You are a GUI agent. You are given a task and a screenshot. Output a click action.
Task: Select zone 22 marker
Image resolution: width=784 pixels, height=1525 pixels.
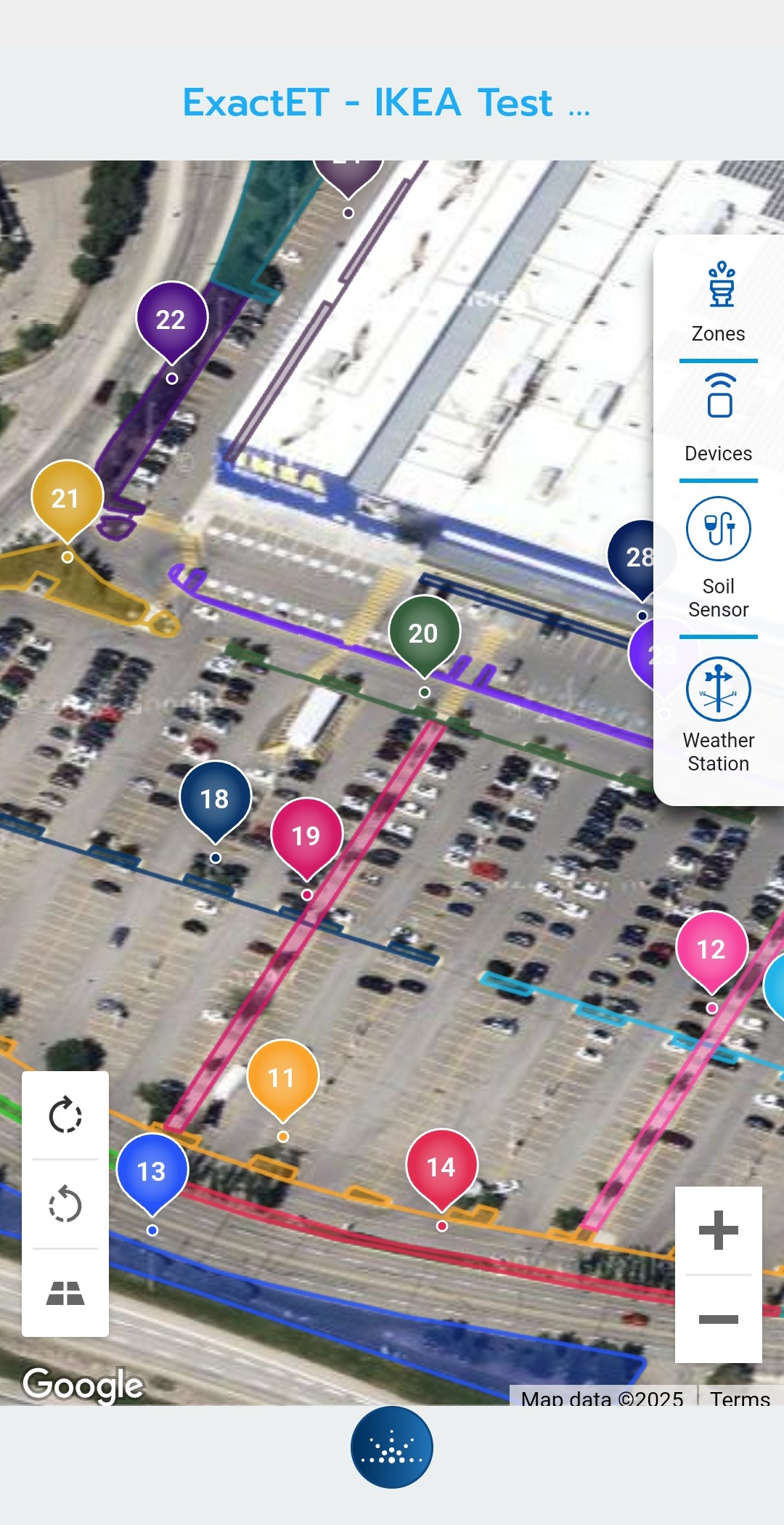(171, 320)
